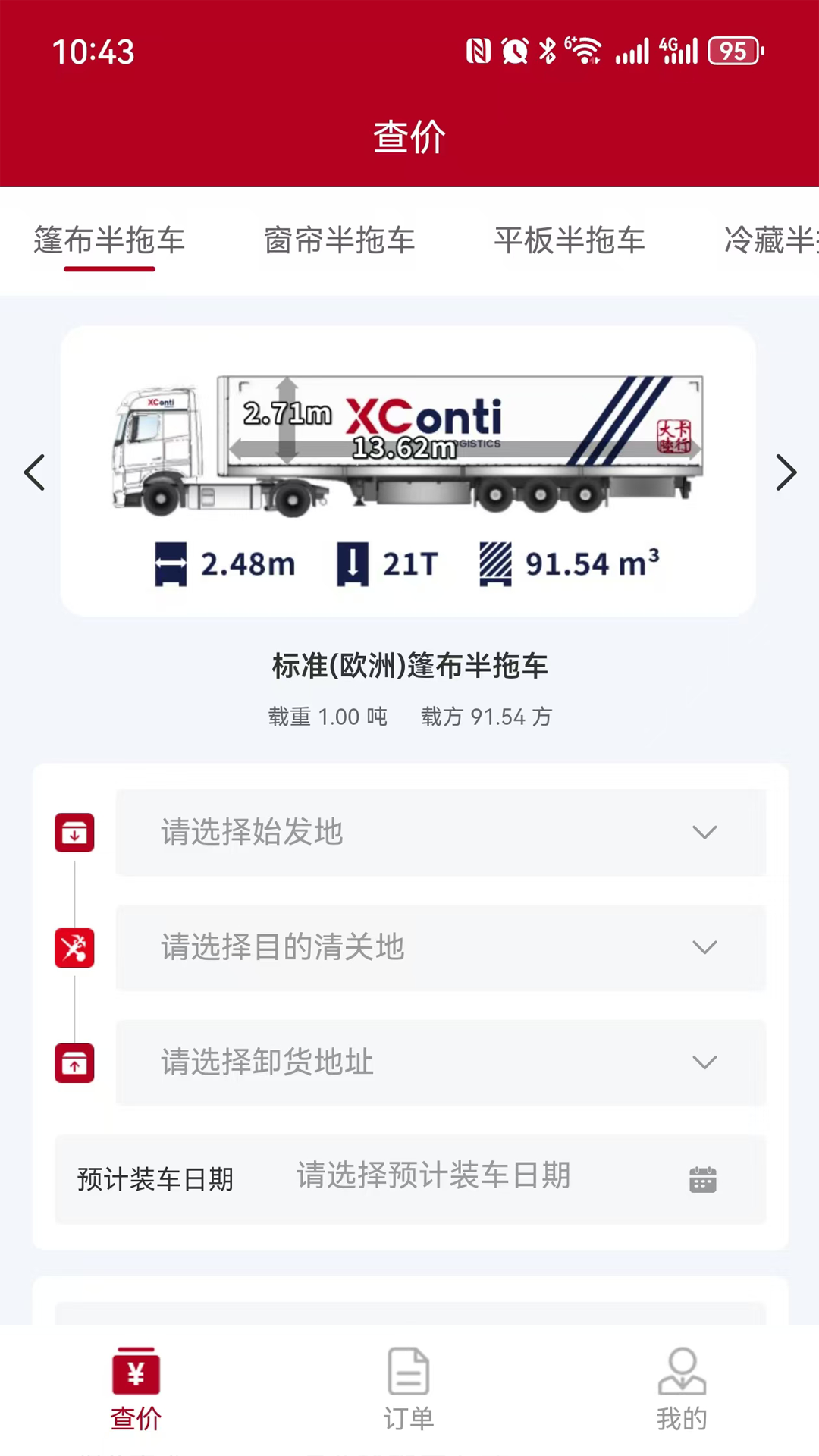819x1456 pixels.
Task: Click the unloading icon beside 请选择卸货地址
Action: pyautogui.click(x=74, y=1062)
